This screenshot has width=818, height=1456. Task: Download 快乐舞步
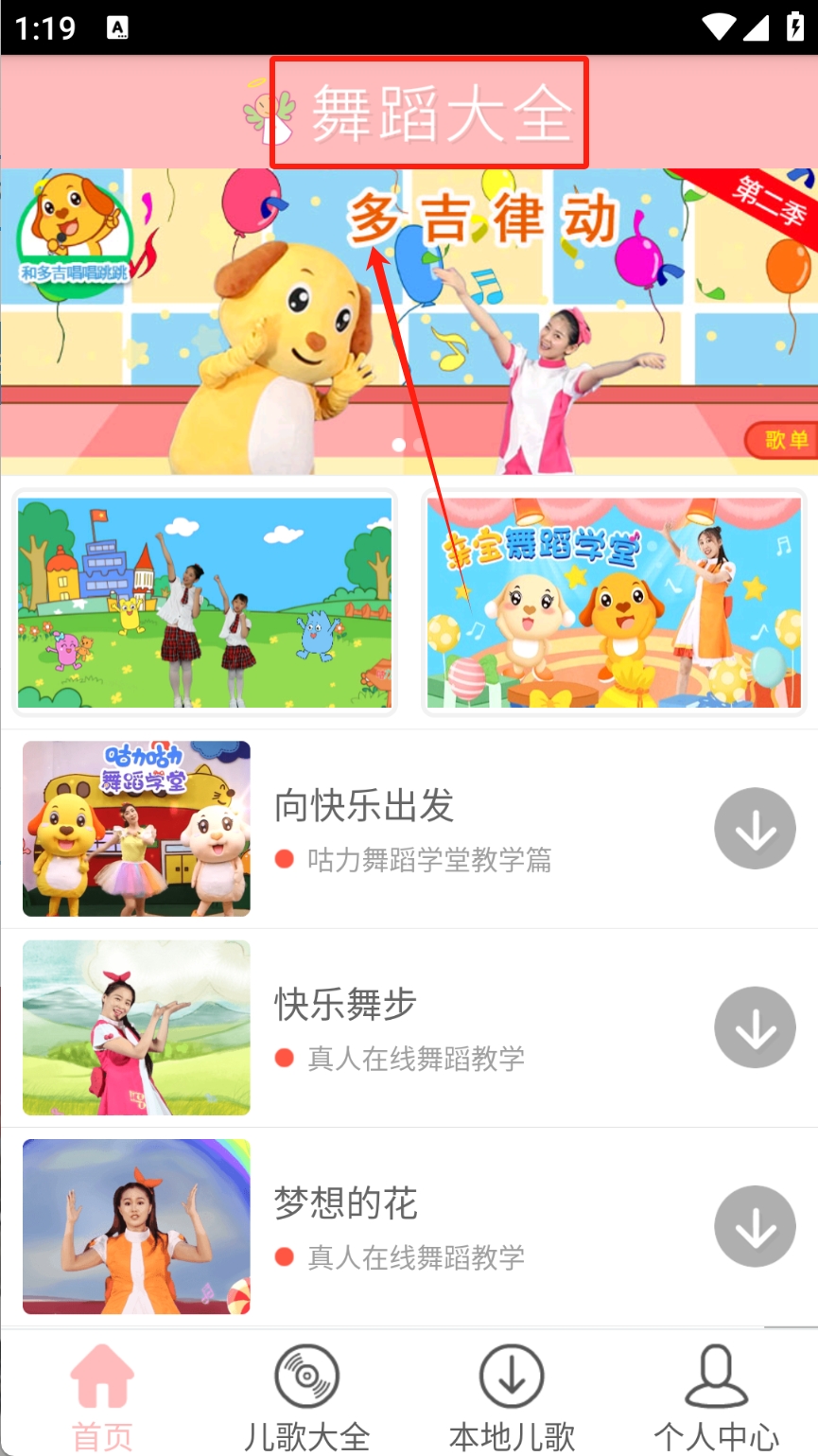[755, 1027]
